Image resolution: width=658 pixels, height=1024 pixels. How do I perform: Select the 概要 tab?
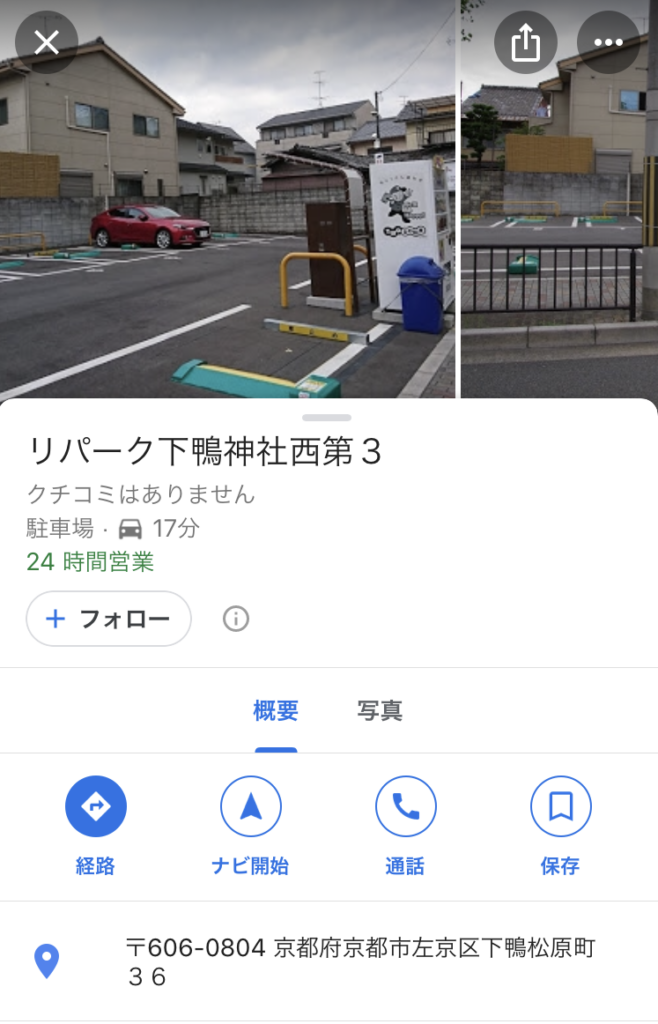pos(275,711)
